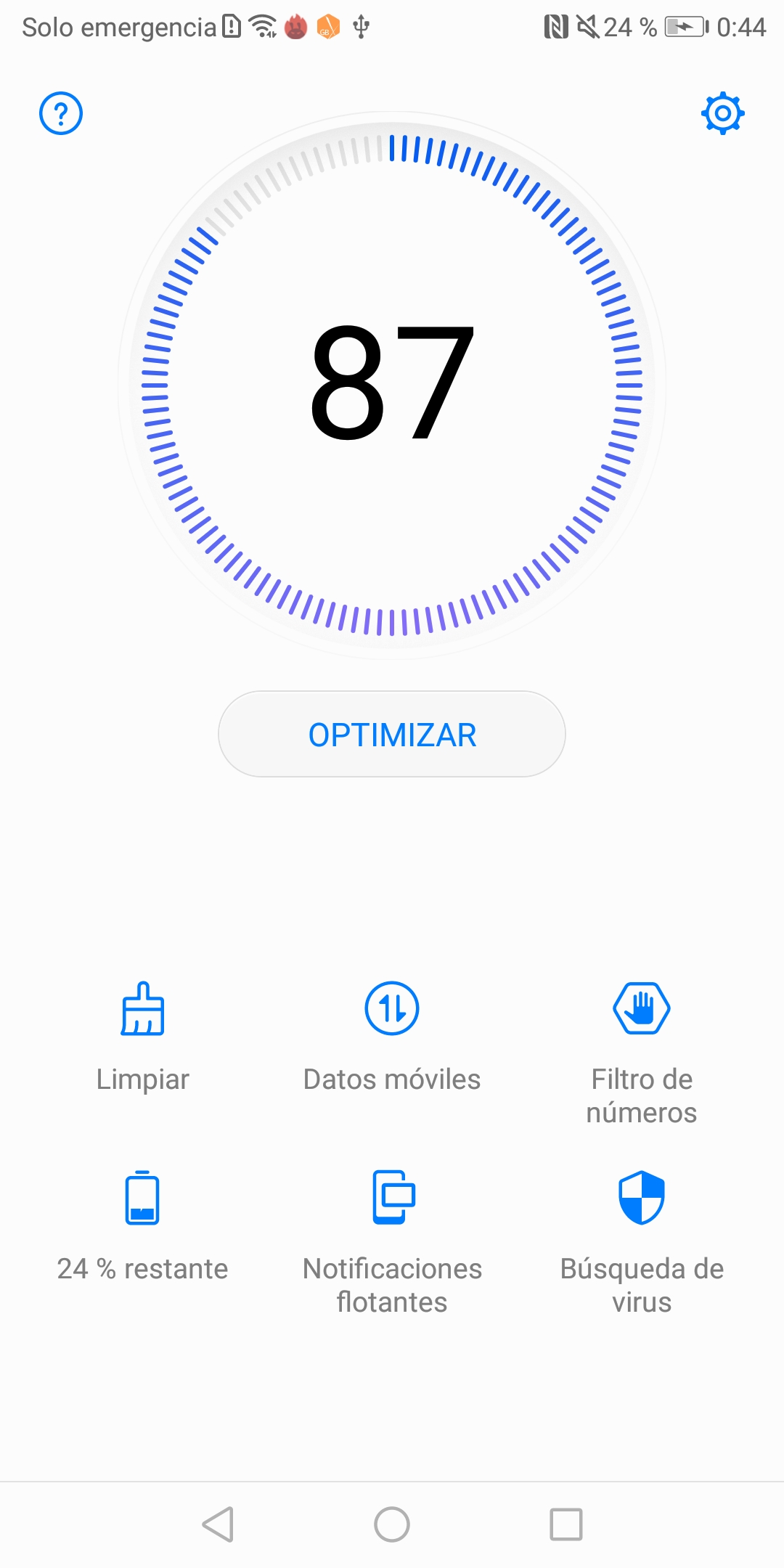This screenshot has width=784, height=1568.
Task: Open the help question mark icon
Action: (61, 113)
